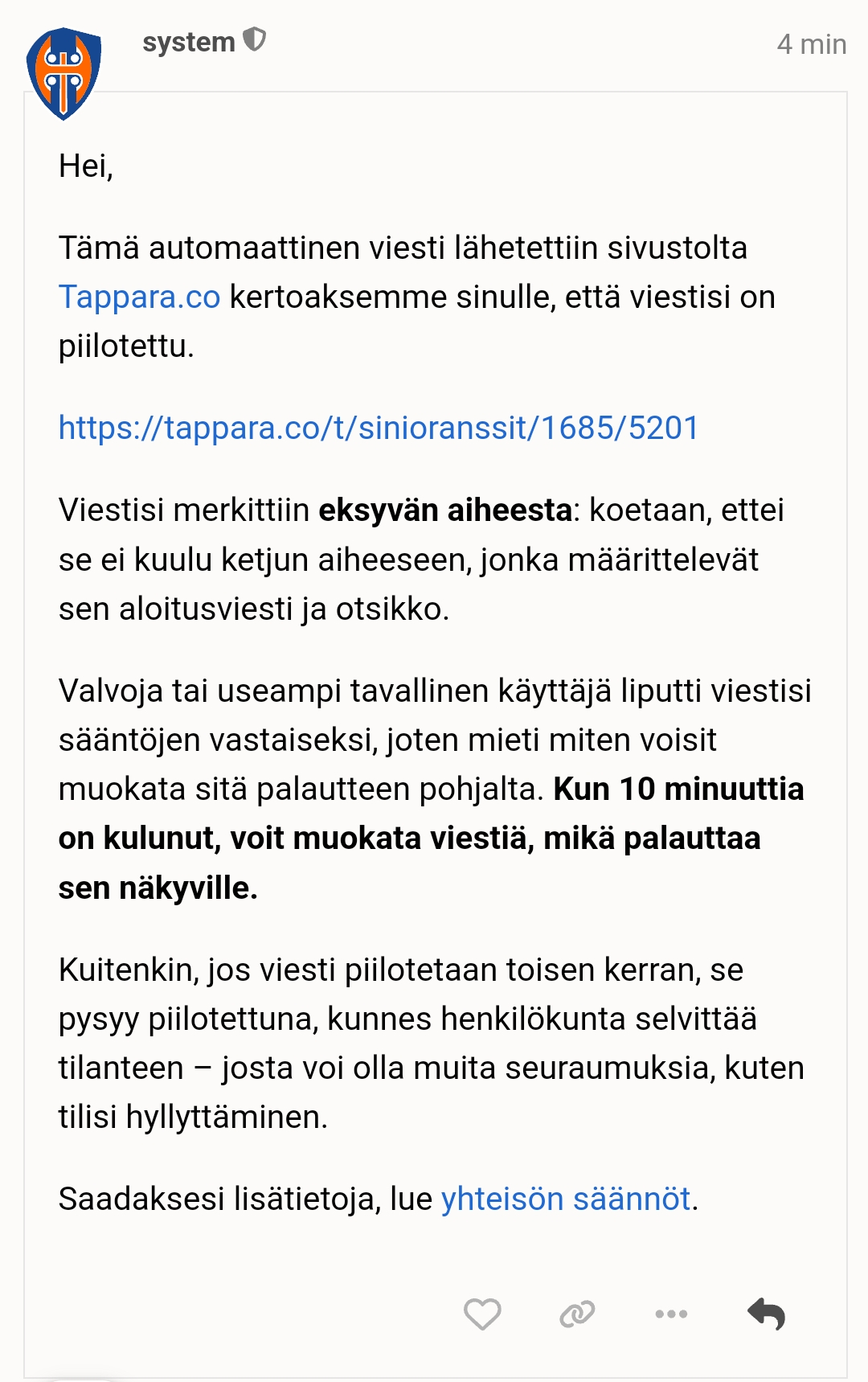This screenshot has width=868, height=1382.
Task: Open the yhteisön säännöt link
Action: pos(566,1199)
